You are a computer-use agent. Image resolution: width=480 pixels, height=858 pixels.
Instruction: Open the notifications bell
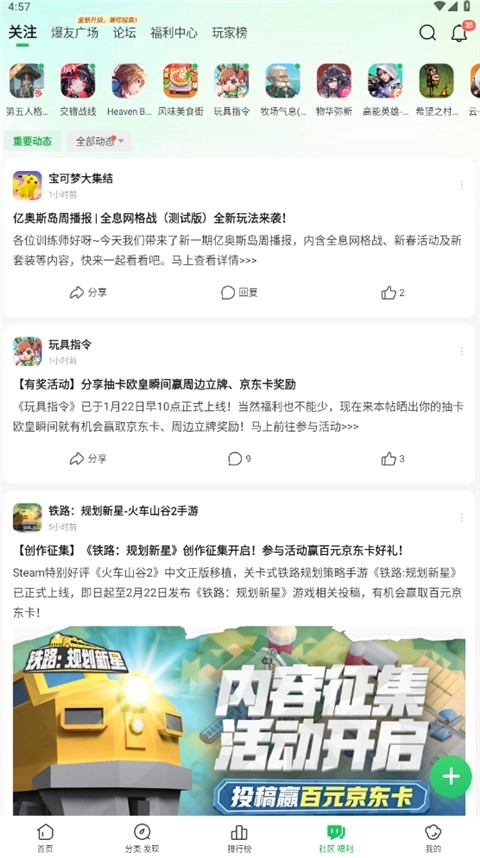[x=459, y=33]
